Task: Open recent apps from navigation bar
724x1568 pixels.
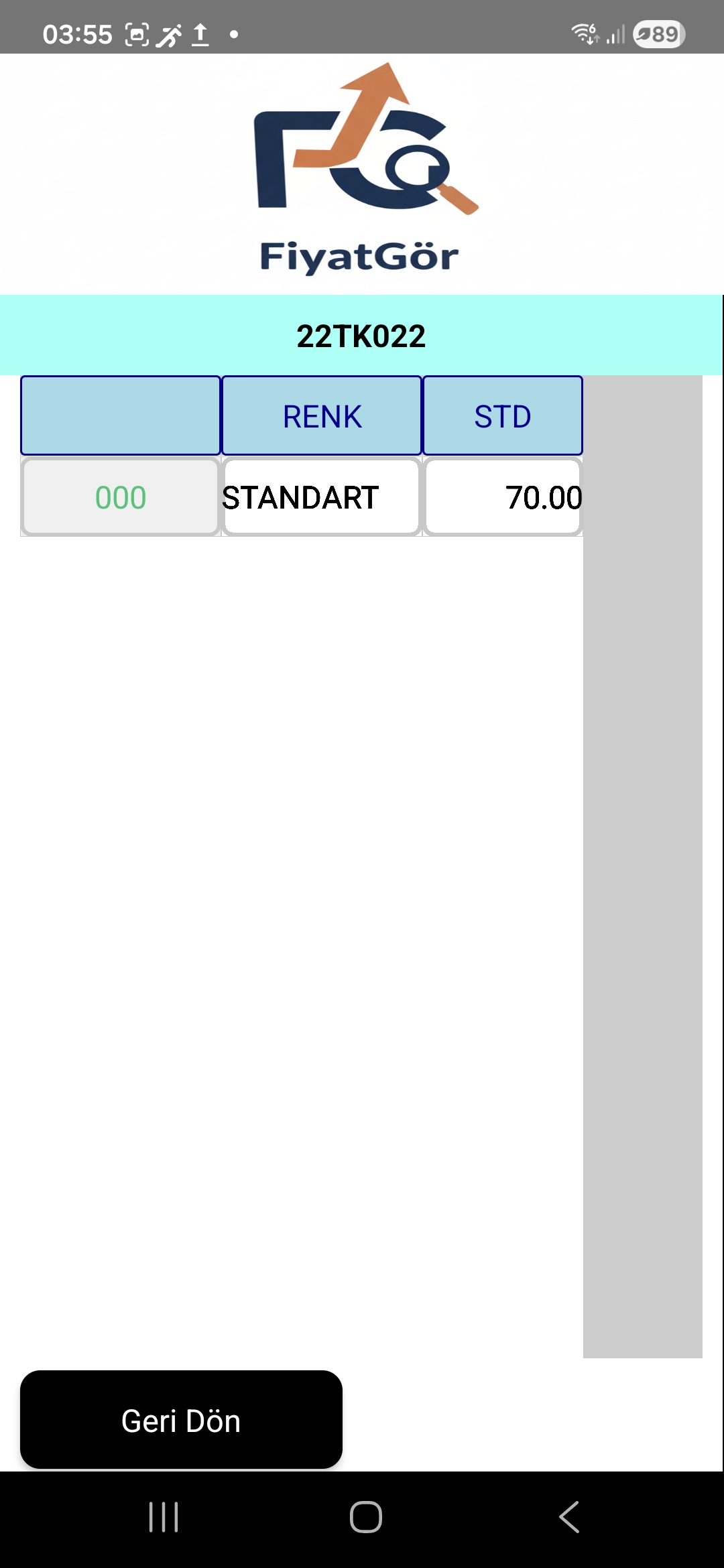Action: click(x=164, y=1517)
